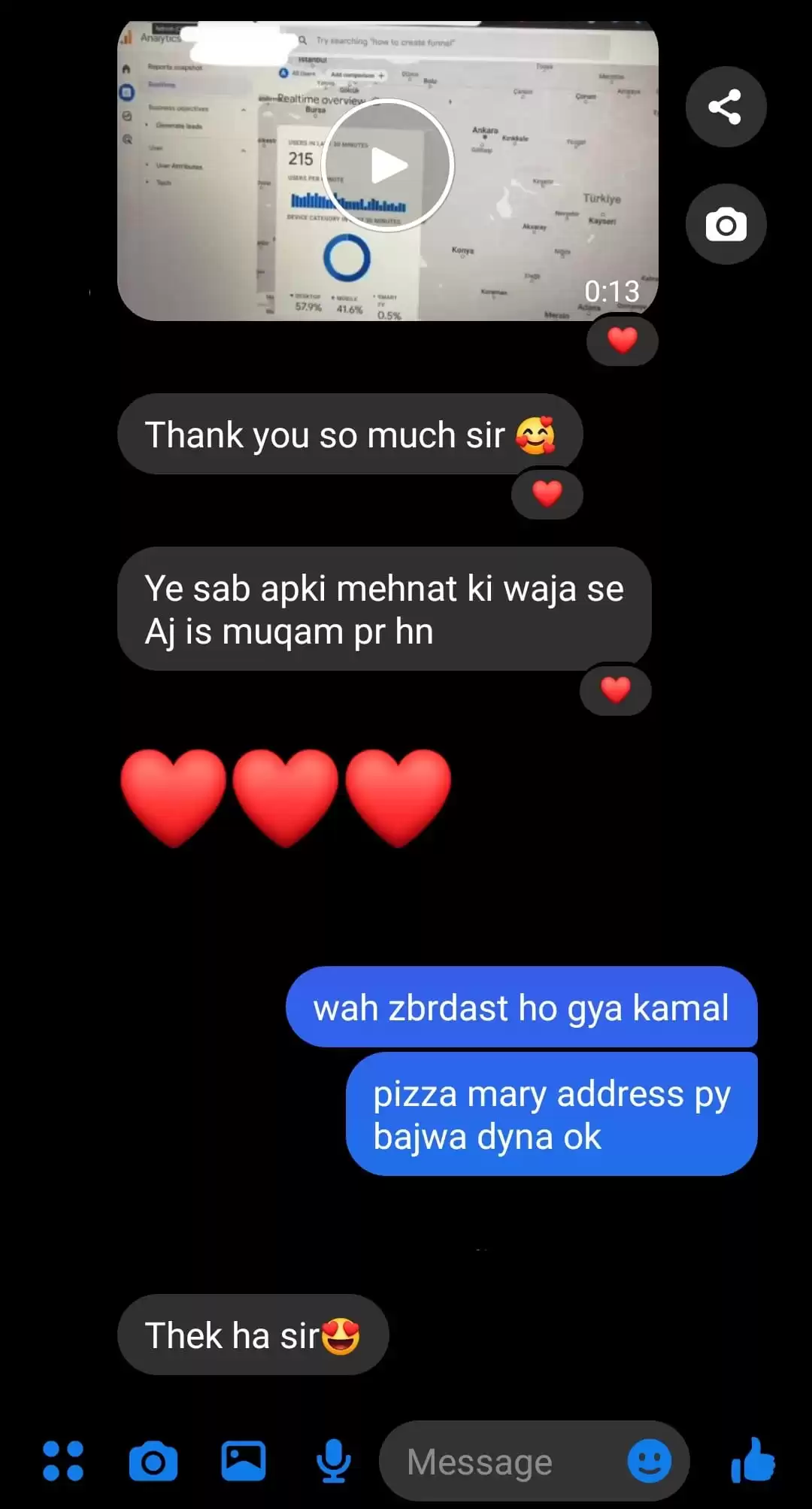This screenshot has width=812, height=1509.
Task: Open camera from the message toolbar
Action: coord(153,1461)
